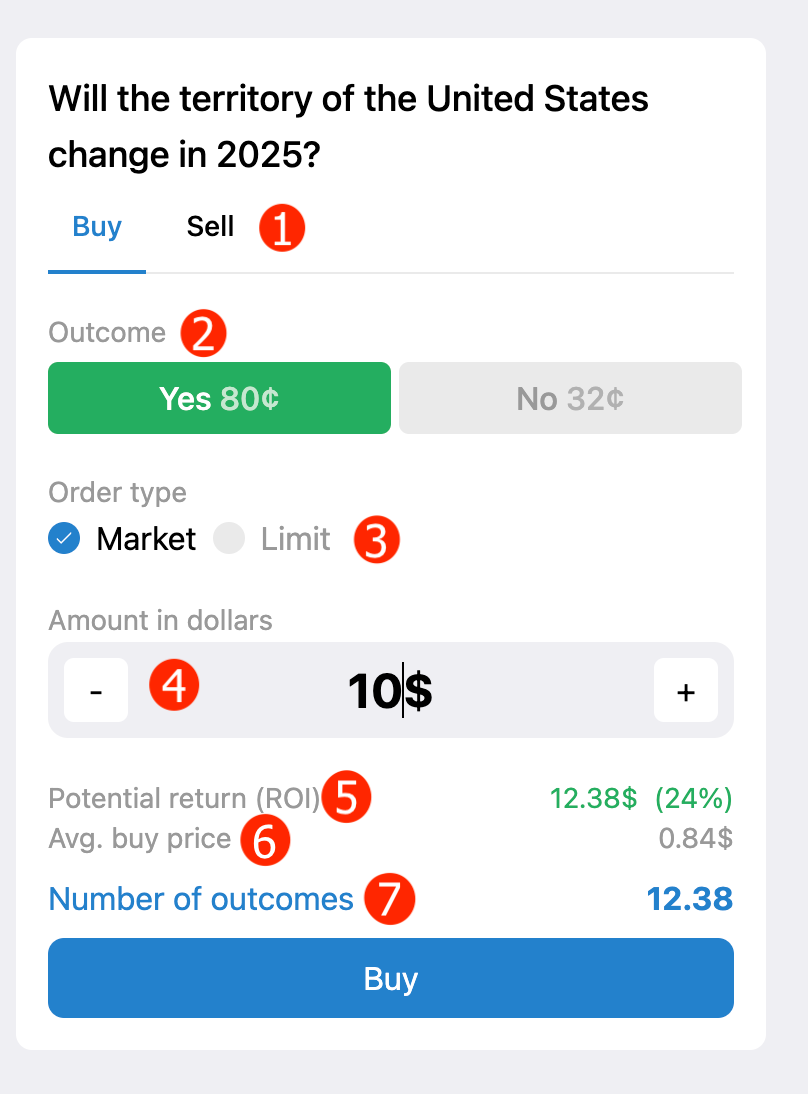Switch to the Sell tab

(x=210, y=227)
